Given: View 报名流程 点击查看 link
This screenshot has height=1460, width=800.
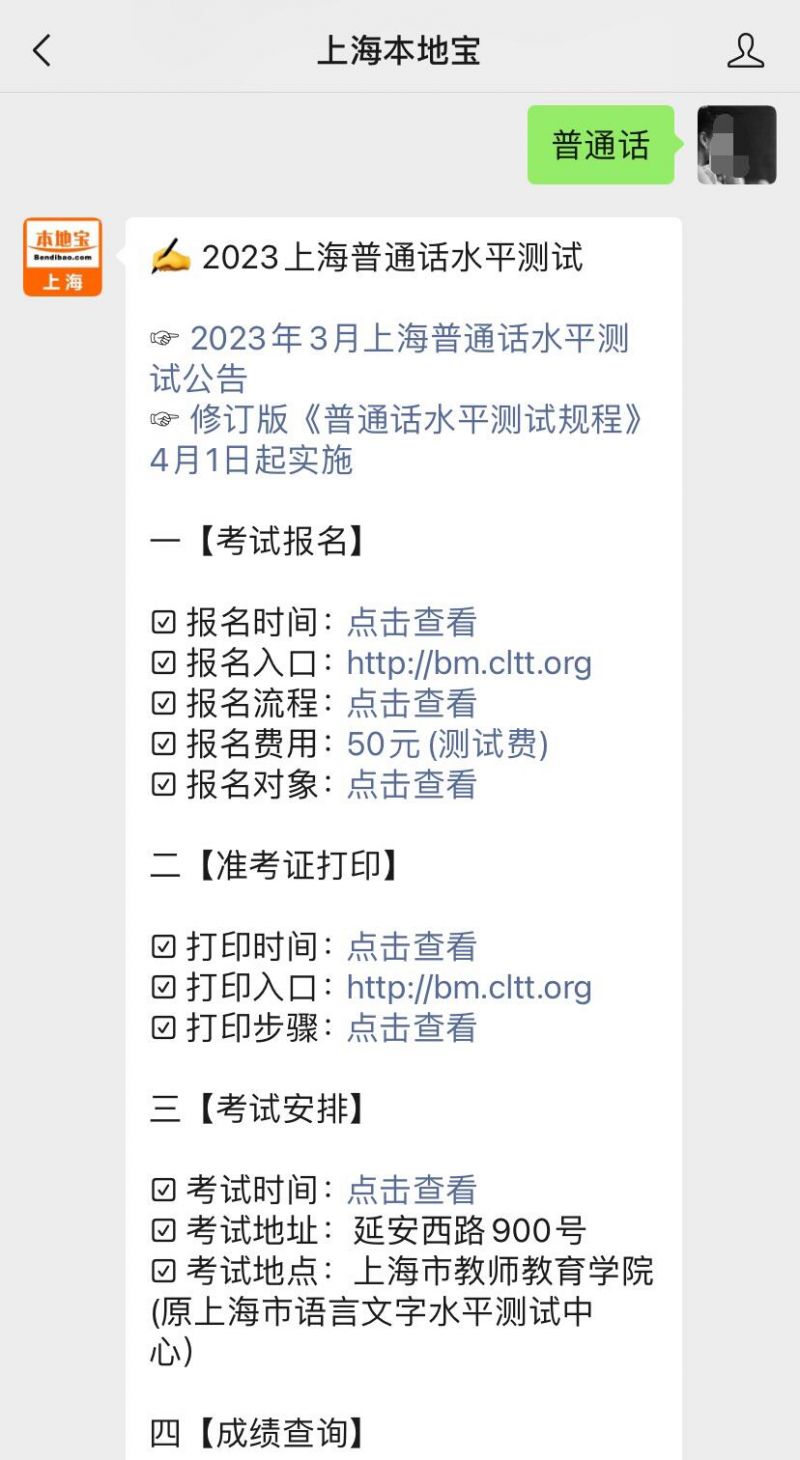Looking at the screenshot, I should pos(412,703).
